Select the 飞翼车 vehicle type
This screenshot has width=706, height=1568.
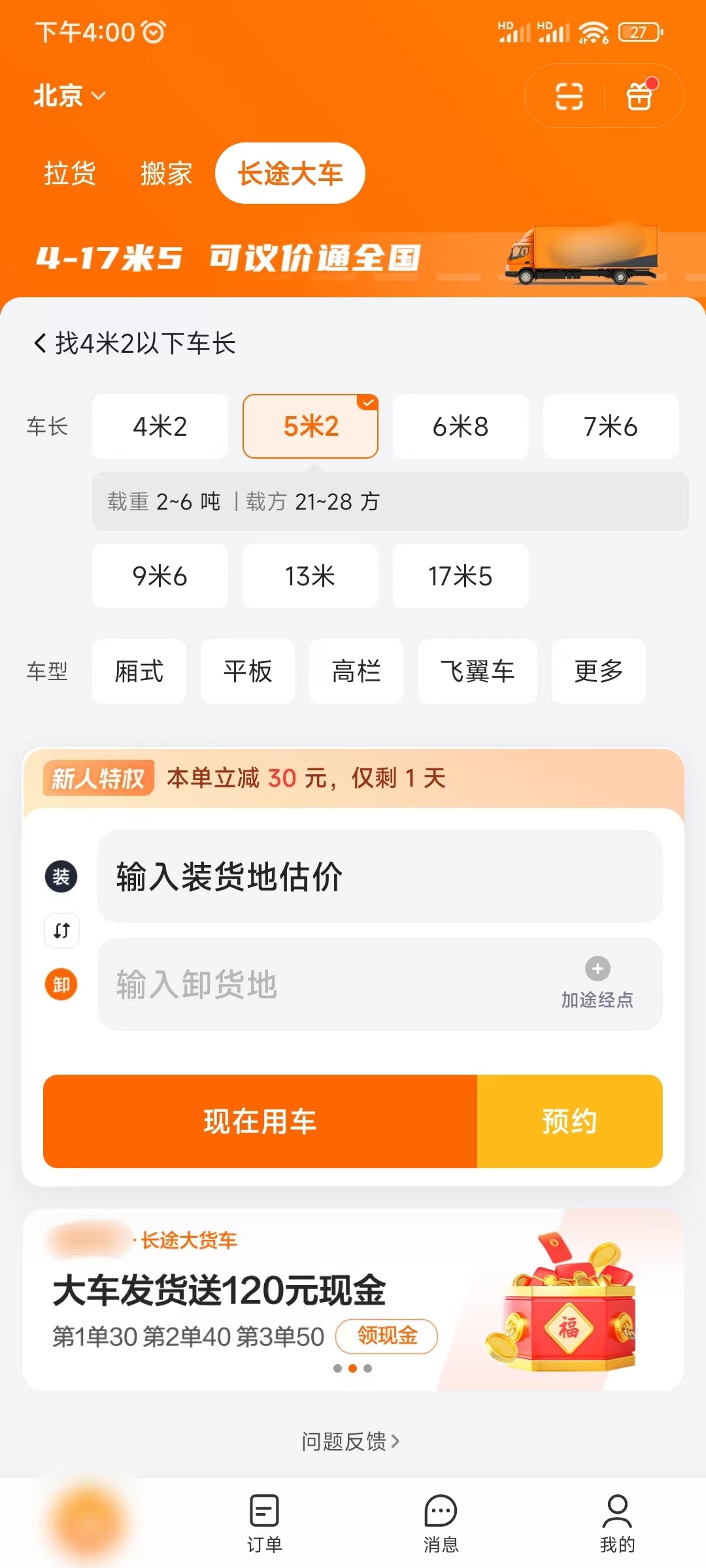click(477, 672)
